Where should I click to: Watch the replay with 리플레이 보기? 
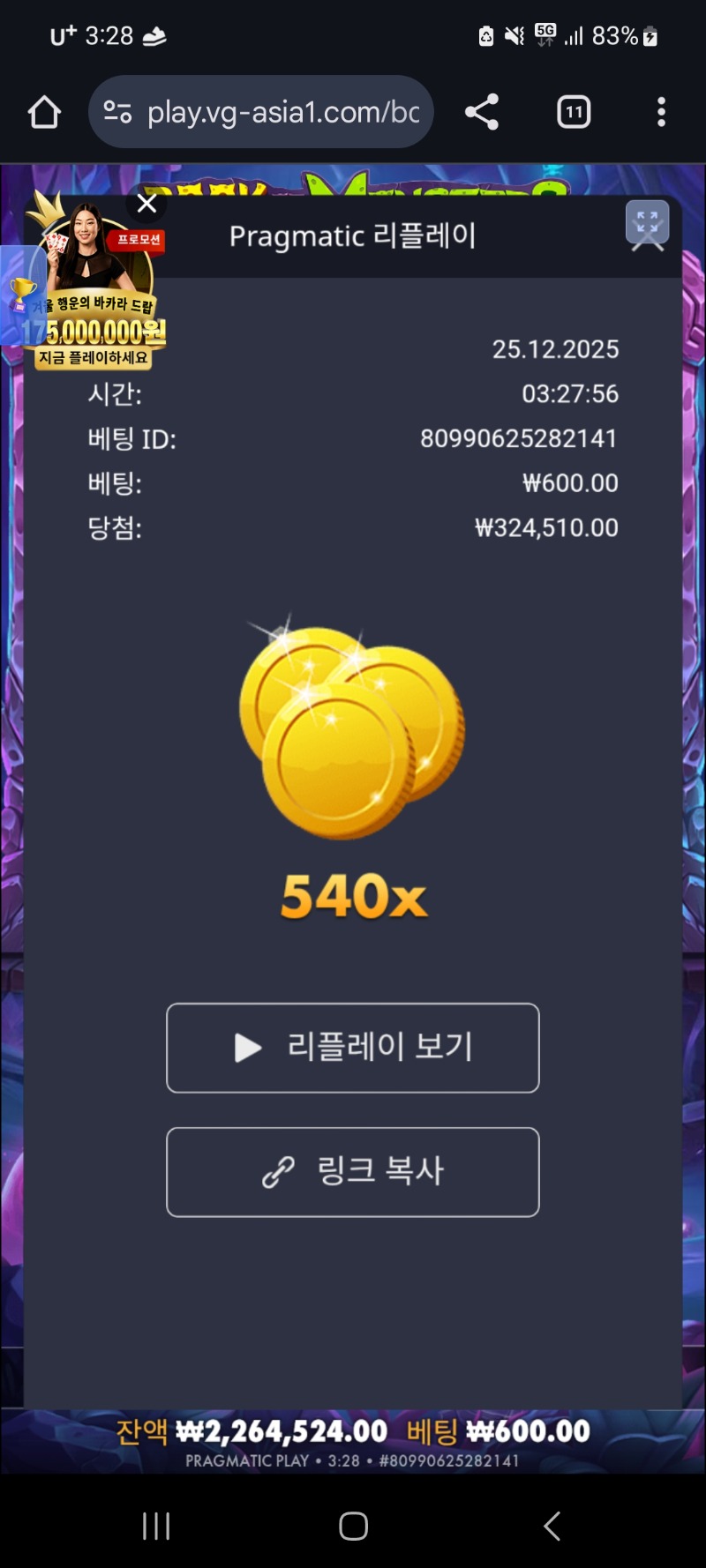tap(352, 1048)
